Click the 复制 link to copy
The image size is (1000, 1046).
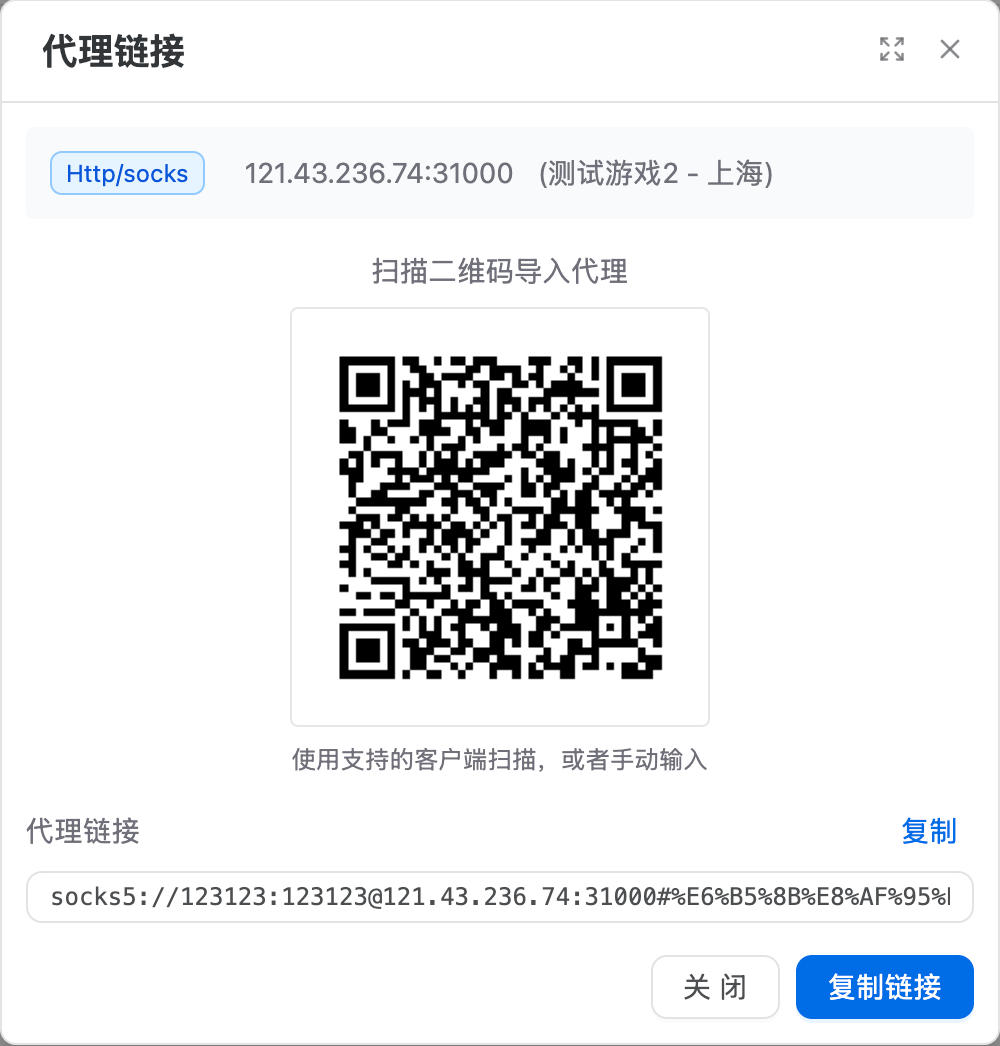tap(930, 832)
